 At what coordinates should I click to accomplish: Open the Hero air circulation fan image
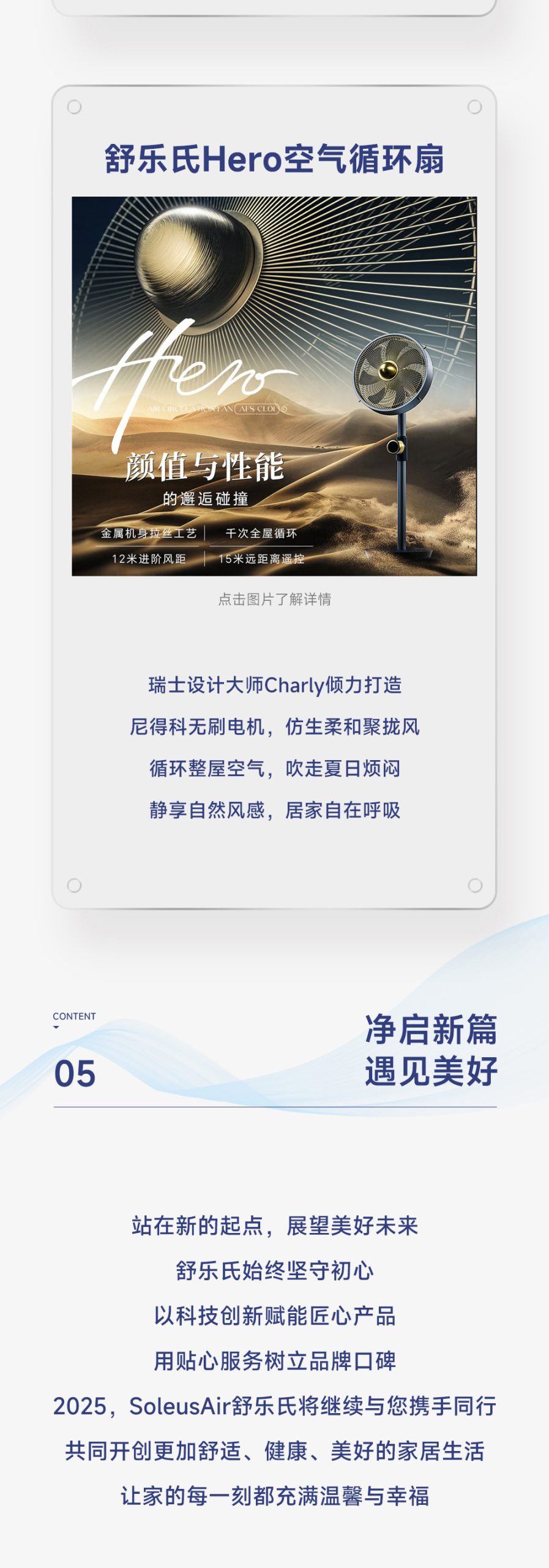click(274, 386)
